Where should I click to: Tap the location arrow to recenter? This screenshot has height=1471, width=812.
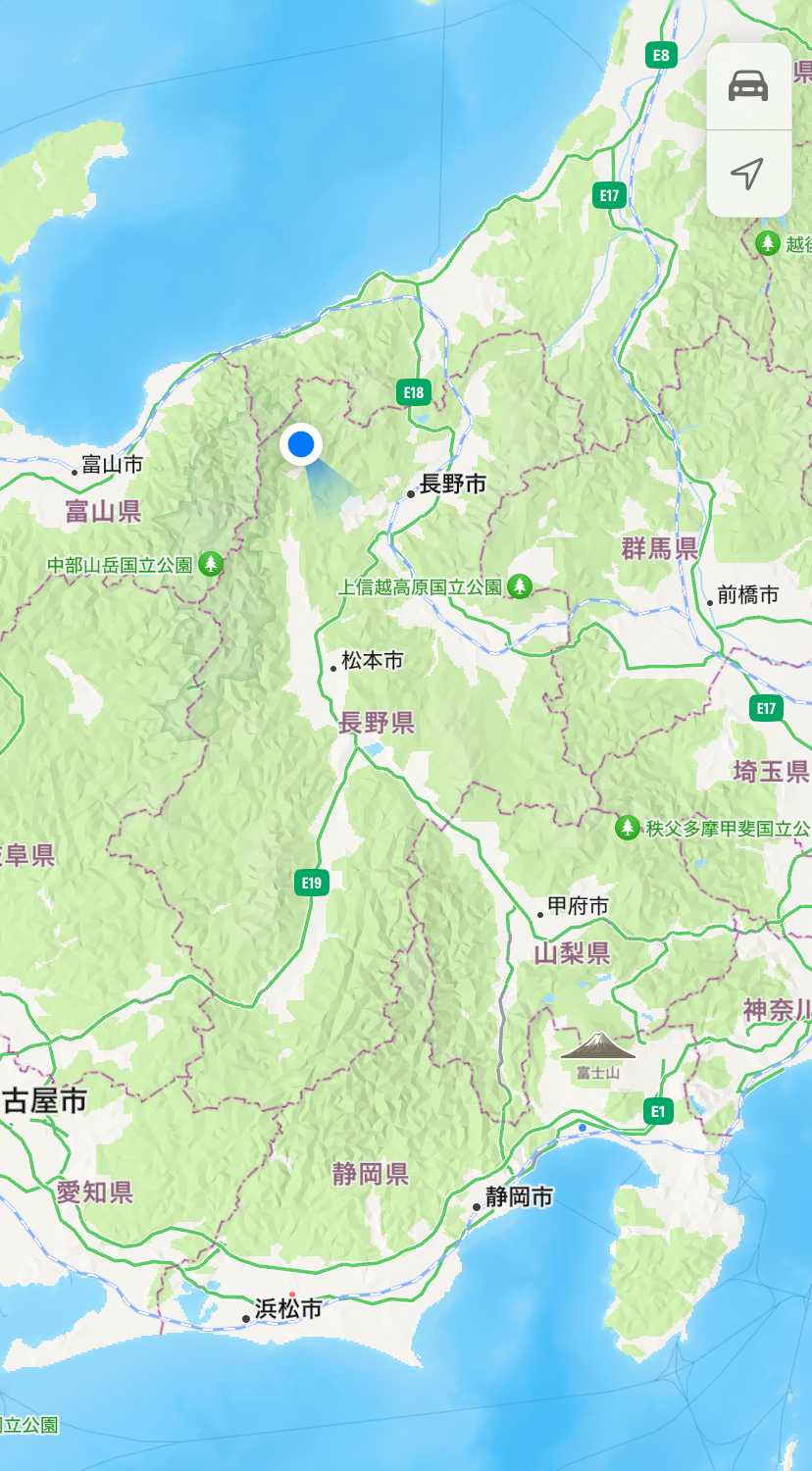pos(748,174)
